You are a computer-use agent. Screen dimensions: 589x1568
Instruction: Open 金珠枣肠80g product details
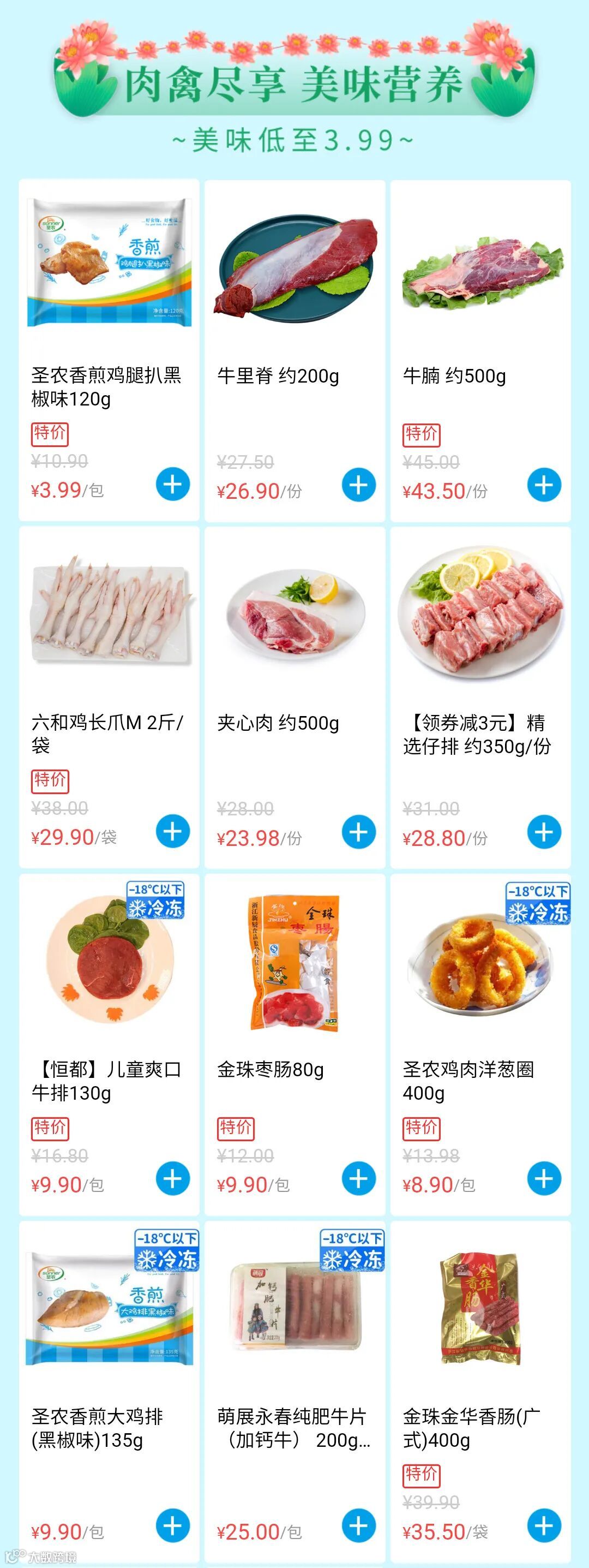[x=295, y=962]
